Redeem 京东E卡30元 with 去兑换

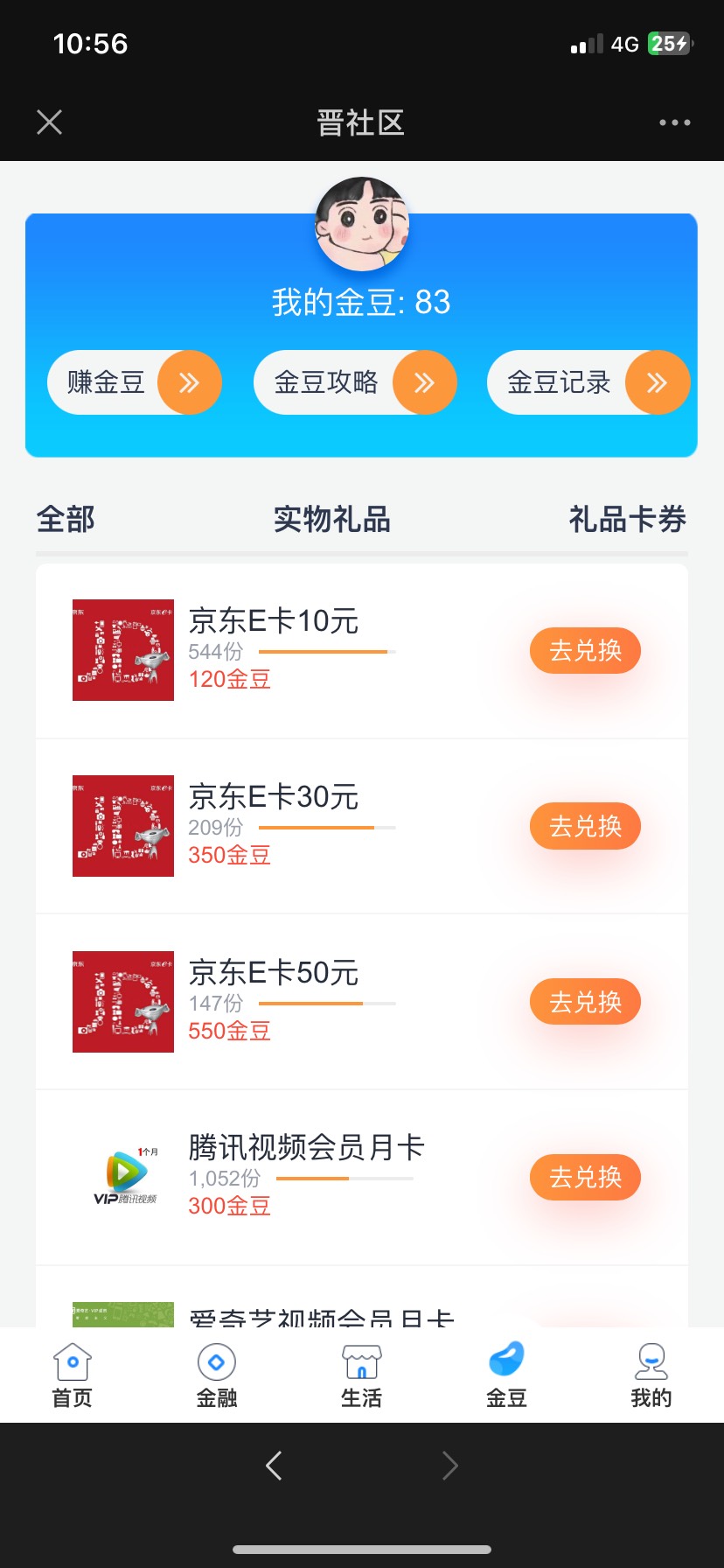click(x=585, y=826)
